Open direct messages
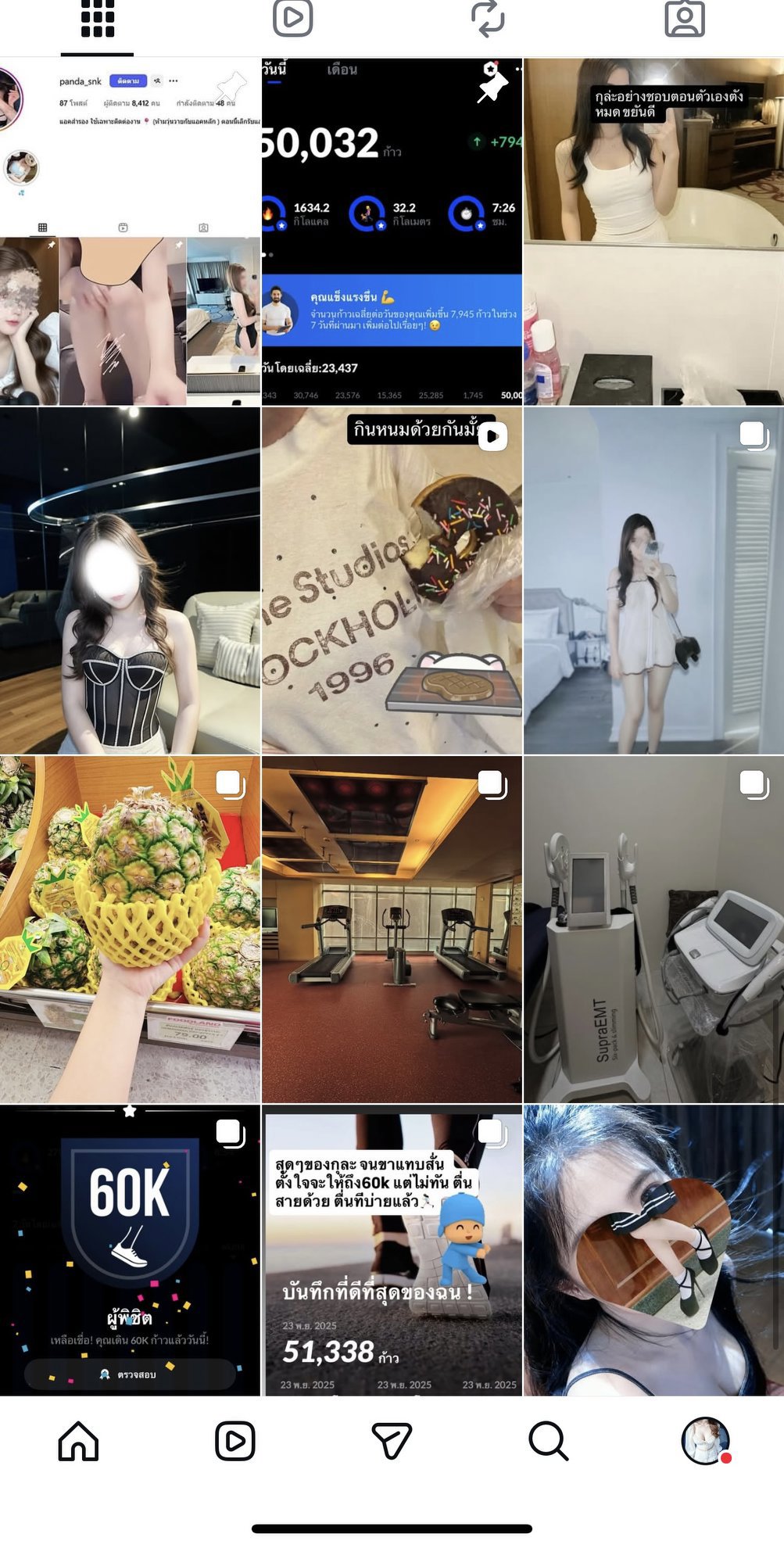 (x=392, y=1440)
